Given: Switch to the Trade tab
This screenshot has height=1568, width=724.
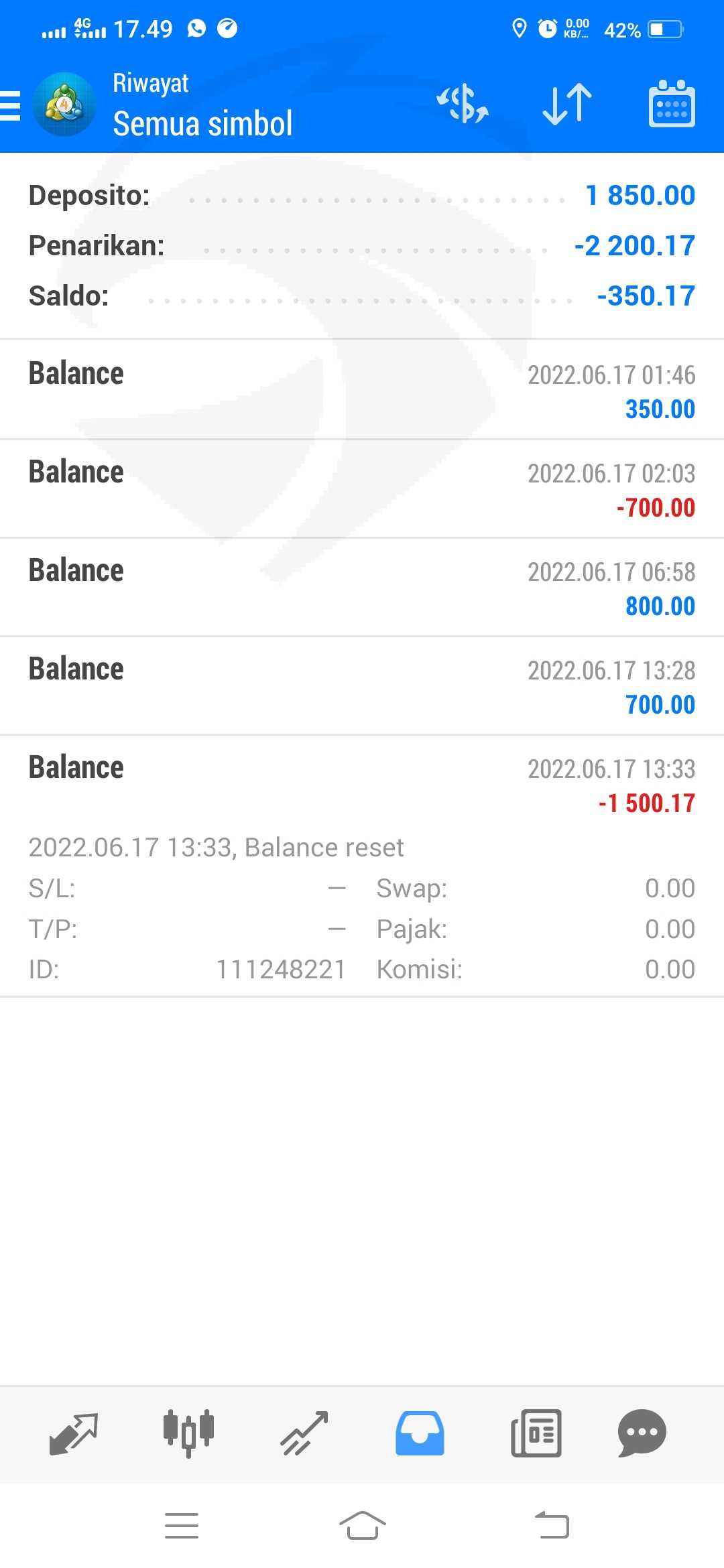Looking at the screenshot, I should pyautogui.click(x=304, y=1433).
